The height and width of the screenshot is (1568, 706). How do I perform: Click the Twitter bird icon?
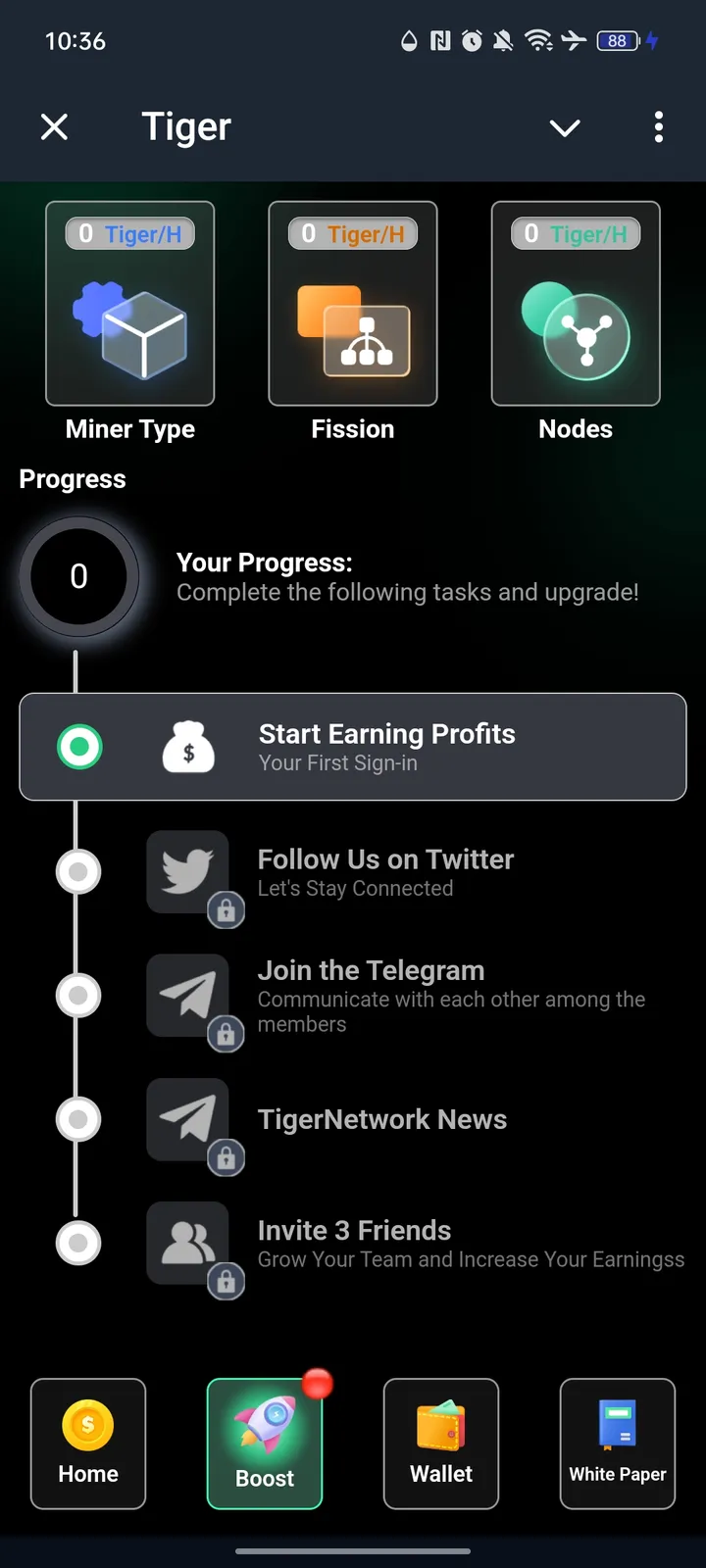point(188,871)
